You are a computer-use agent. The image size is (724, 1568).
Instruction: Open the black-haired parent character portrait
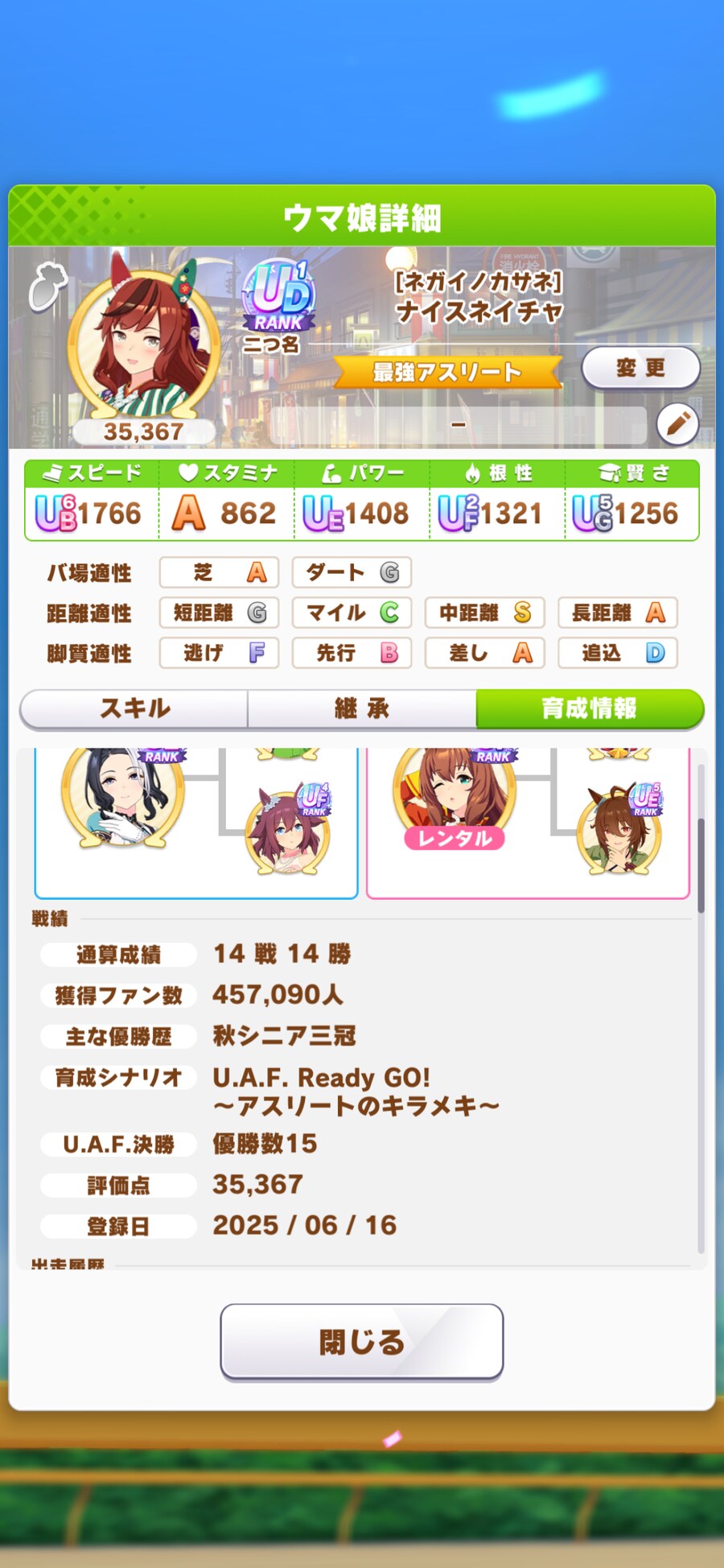[x=123, y=797]
